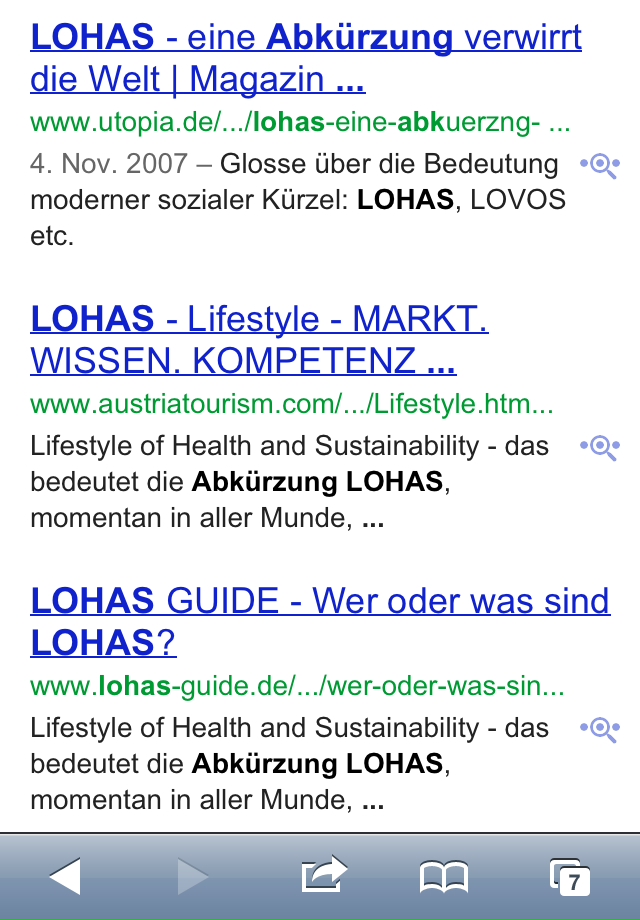Go back to the previous page
640x920 pixels.
point(65,877)
